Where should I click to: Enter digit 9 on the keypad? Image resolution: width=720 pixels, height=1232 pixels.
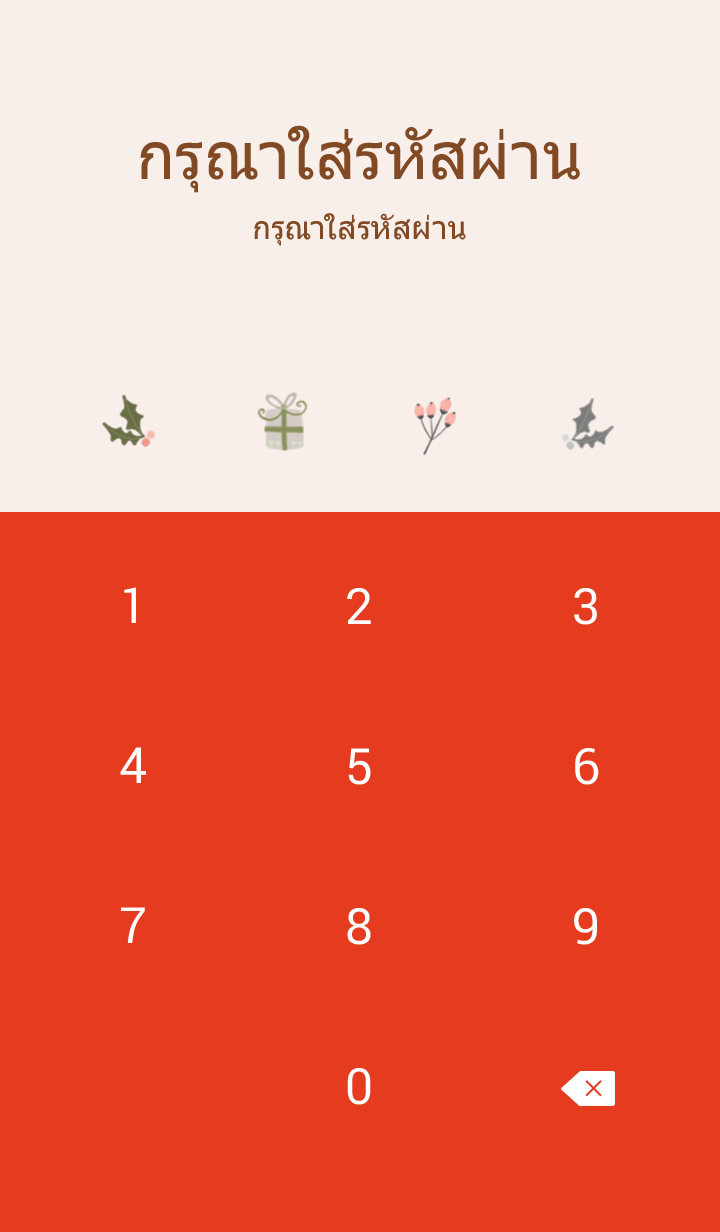click(586, 927)
